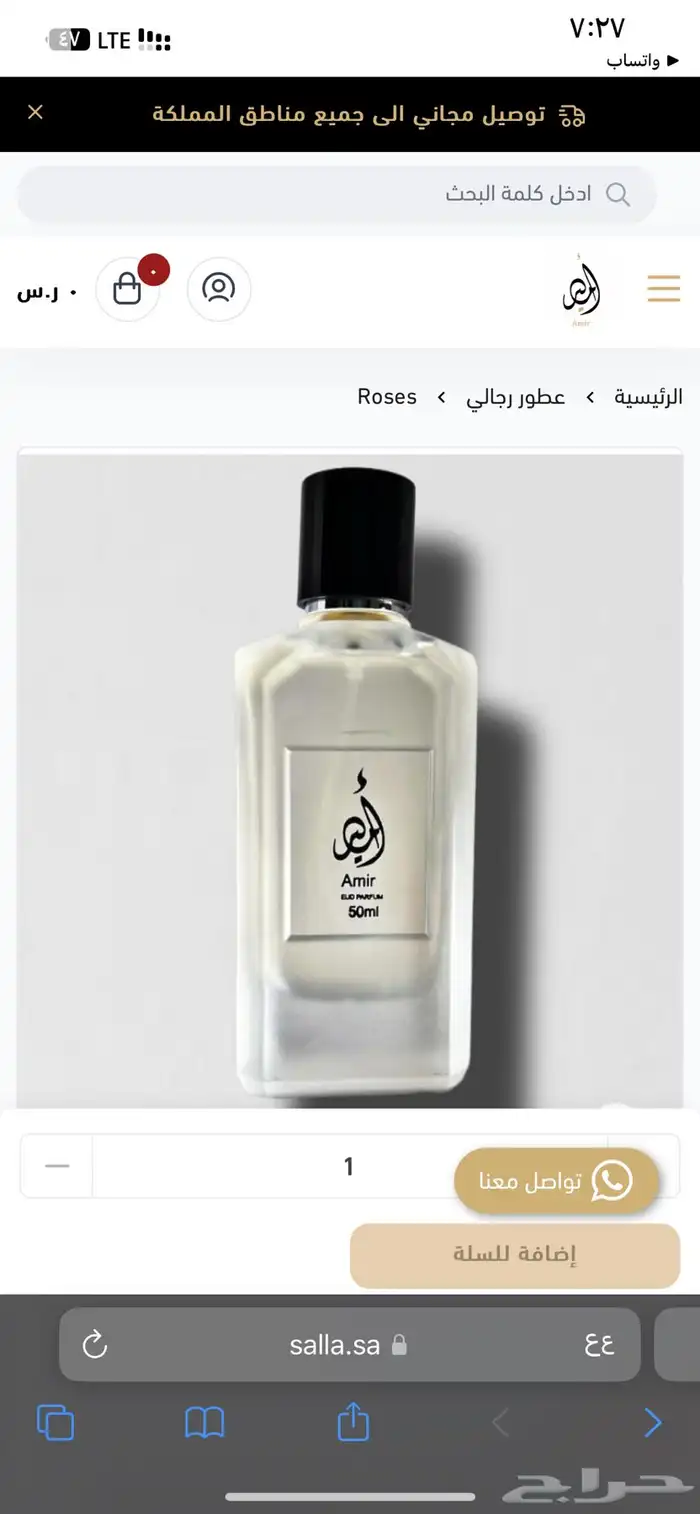
Task: Dismiss the free delivery banner
Action: click(x=35, y=112)
